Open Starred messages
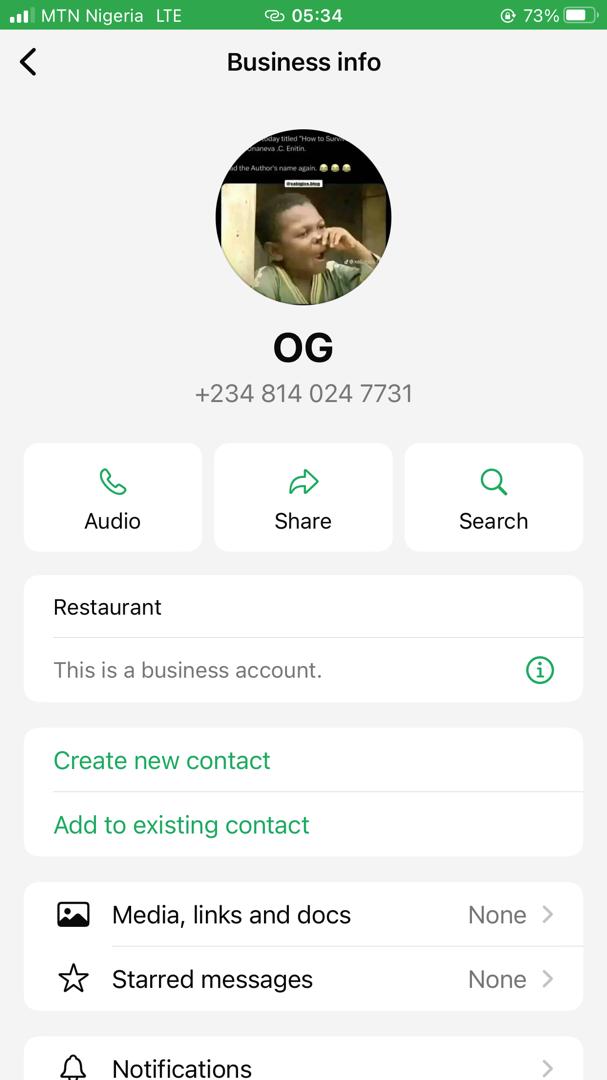Viewport: 607px width, 1080px height. click(303, 980)
